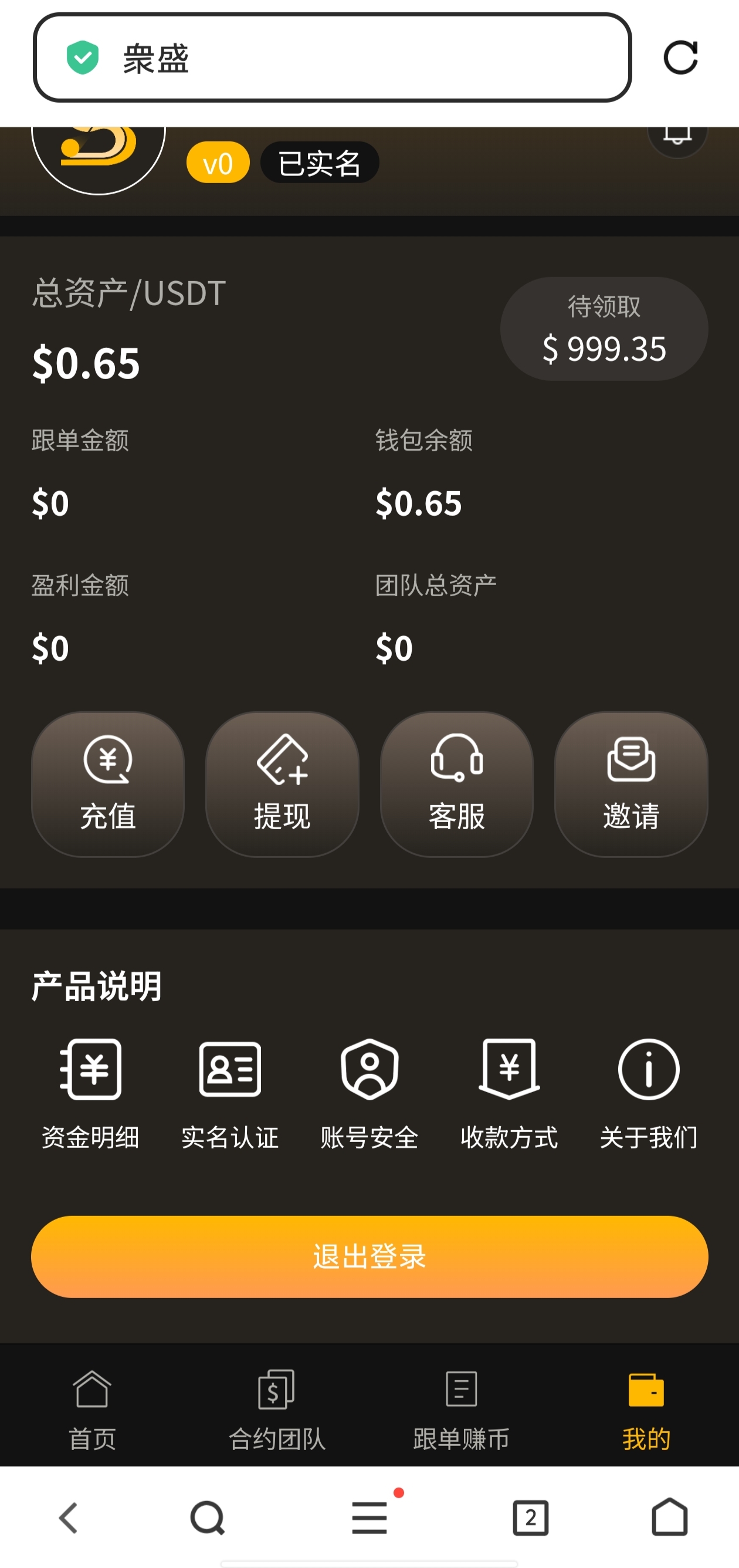
Task: Open 提现 to withdraw funds
Action: point(282,785)
